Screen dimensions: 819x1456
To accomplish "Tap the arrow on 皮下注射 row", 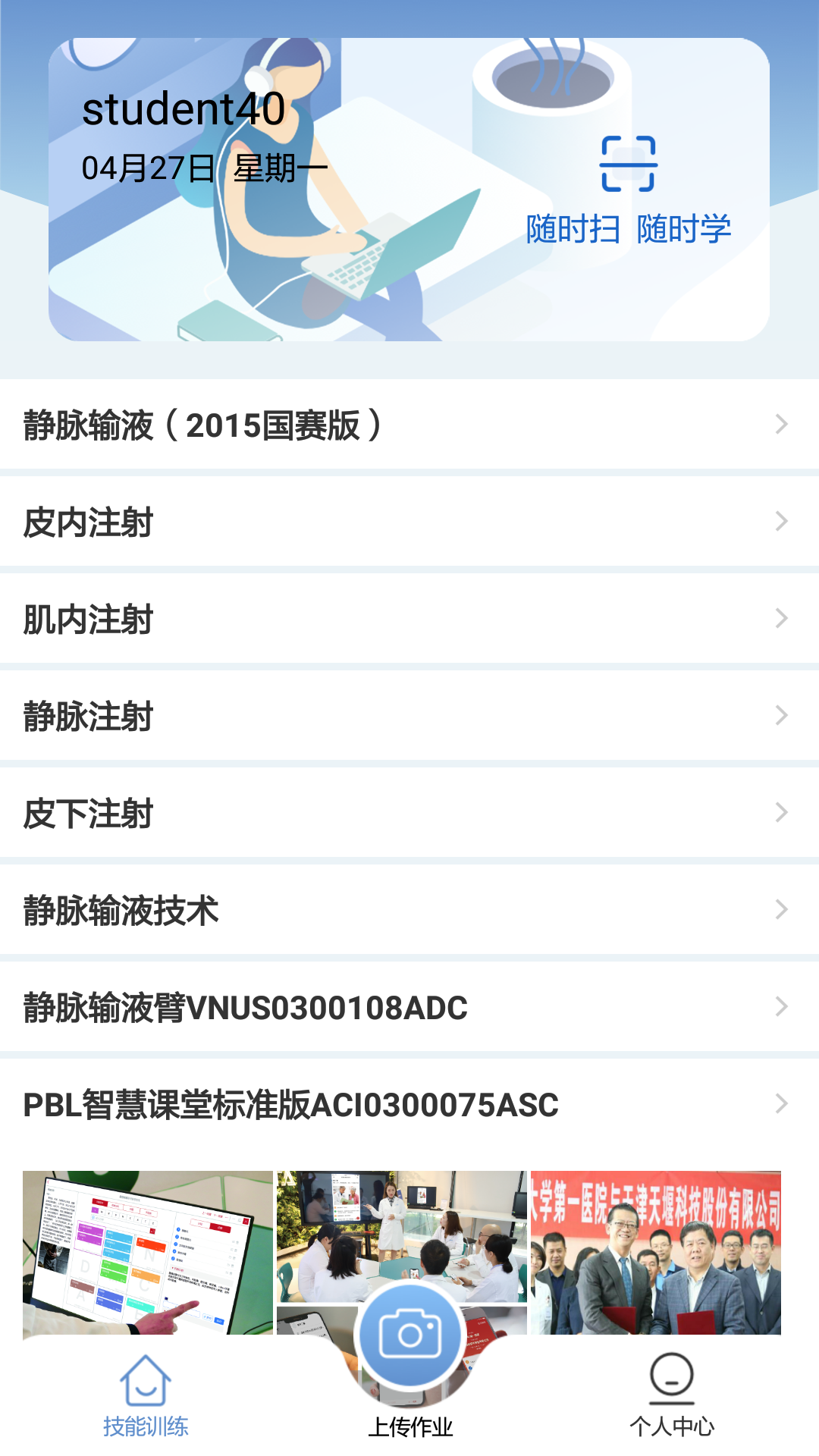I will tap(783, 813).
